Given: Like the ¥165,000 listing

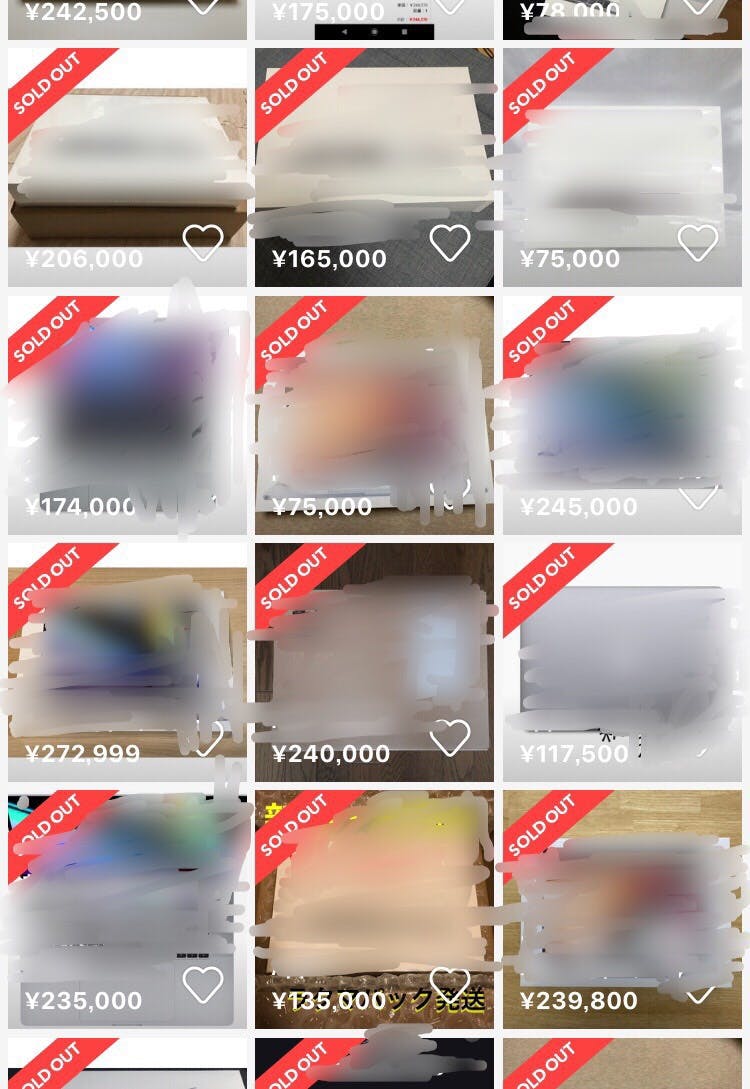Looking at the screenshot, I should click(450, 243).
